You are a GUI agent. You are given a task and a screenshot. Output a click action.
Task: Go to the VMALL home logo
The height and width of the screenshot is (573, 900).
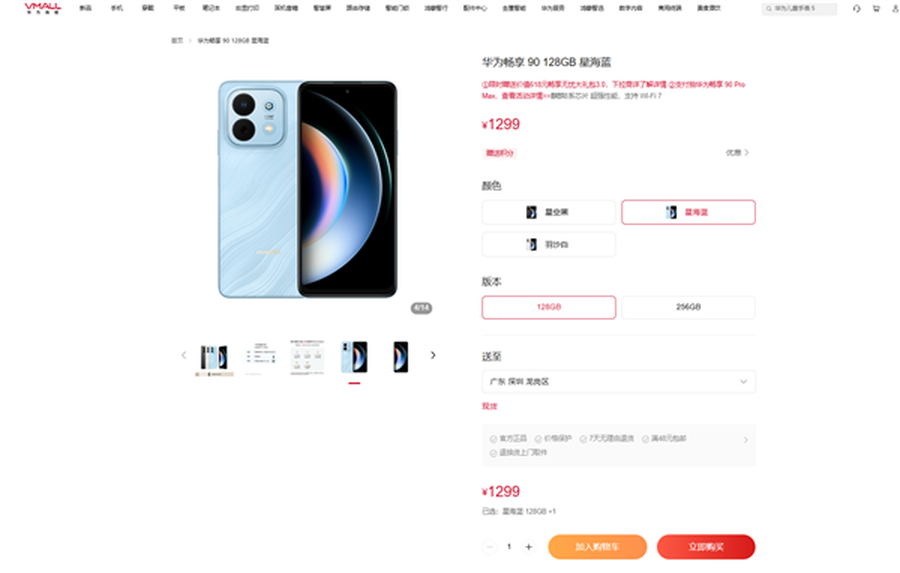[x=43, y=8]
